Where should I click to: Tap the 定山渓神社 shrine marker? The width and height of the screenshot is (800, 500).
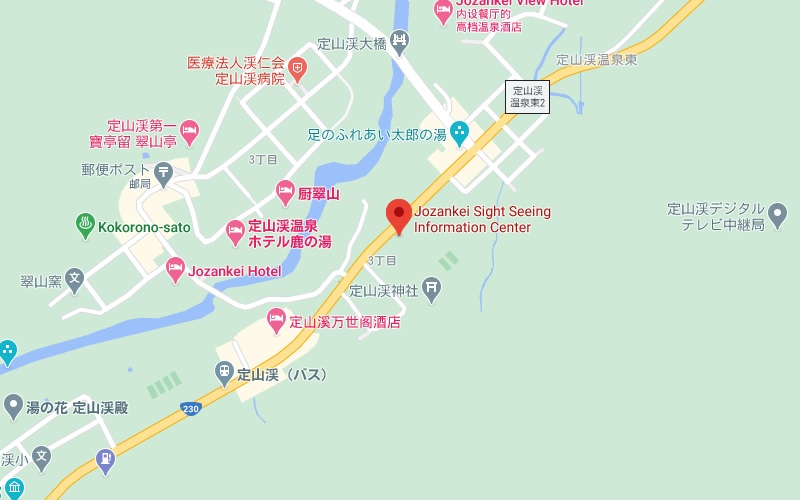click(x=432, y=291)
